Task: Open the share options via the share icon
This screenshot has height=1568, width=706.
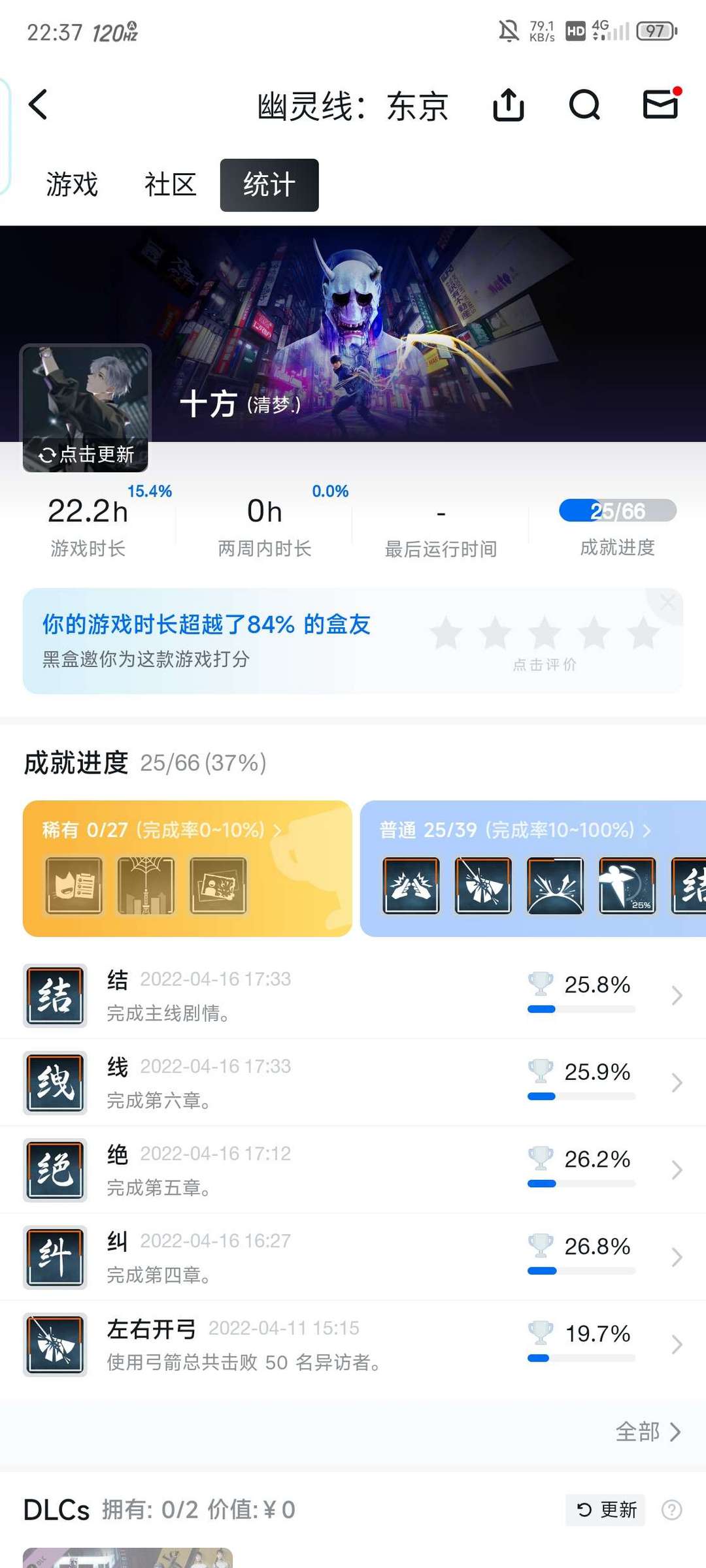Action: pos(508,106)
